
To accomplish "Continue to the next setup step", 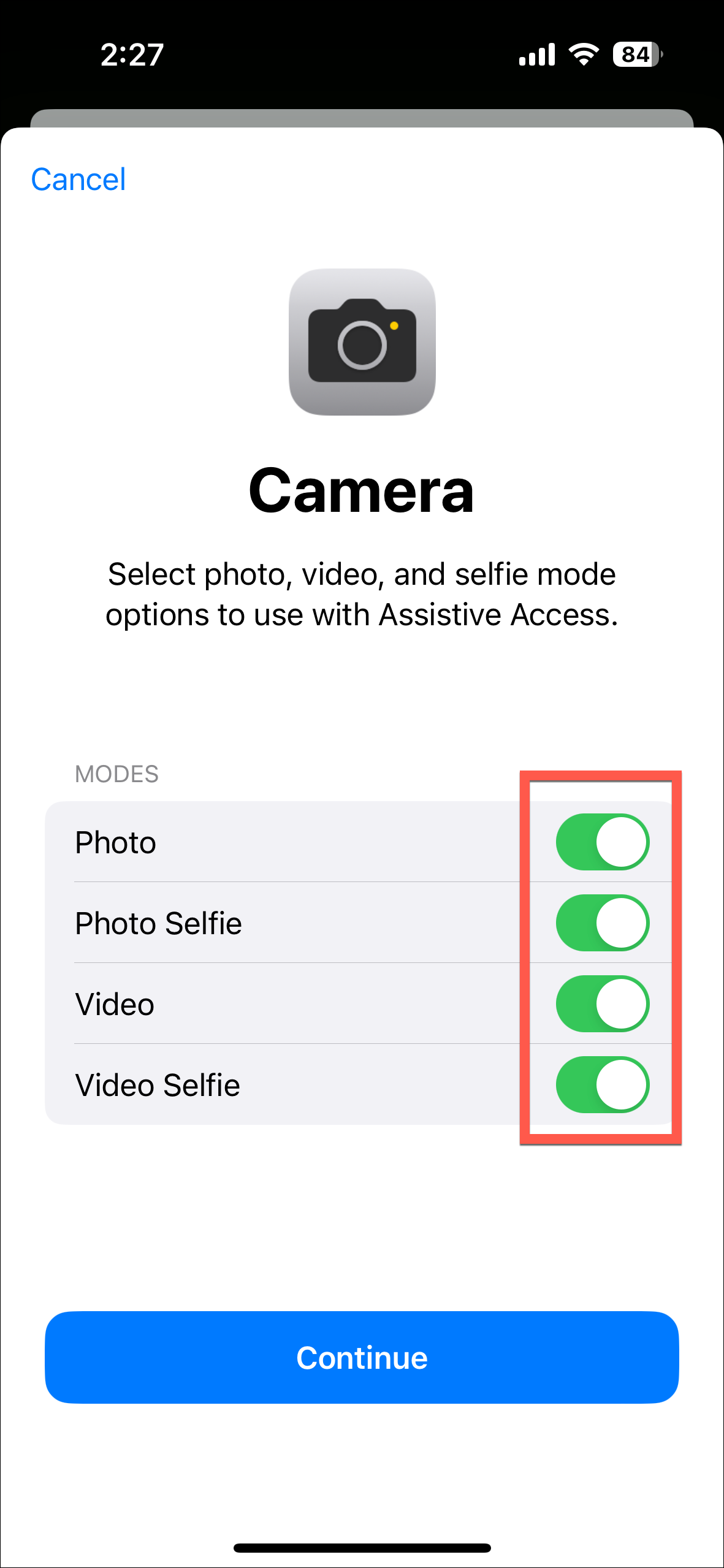I will point(362,1357).
